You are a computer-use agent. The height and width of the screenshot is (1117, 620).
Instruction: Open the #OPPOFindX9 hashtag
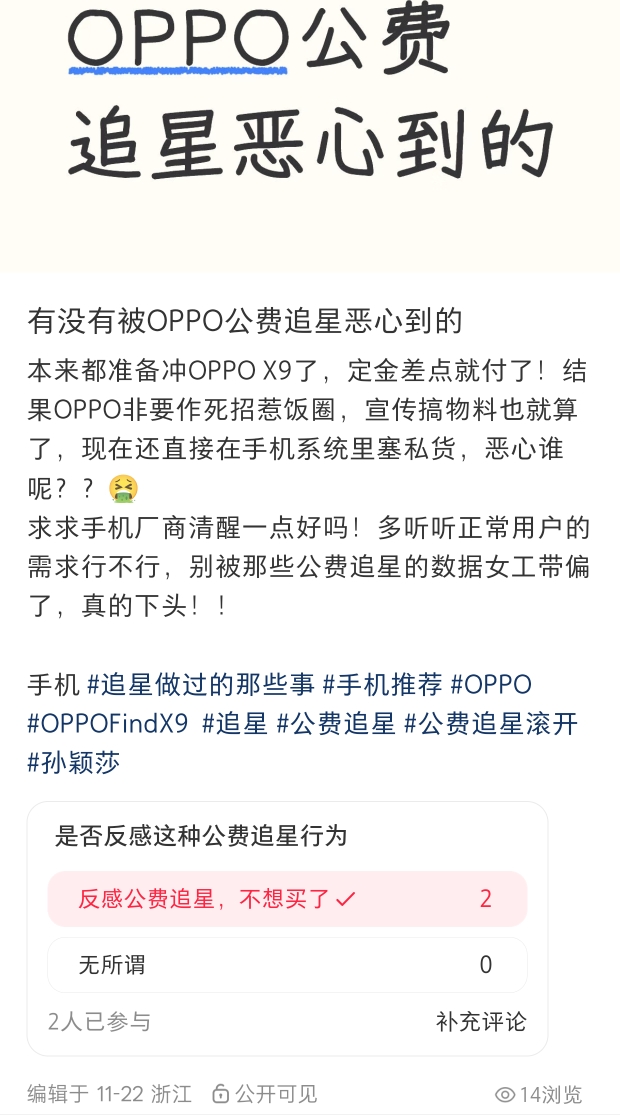(x=108, y=724)
